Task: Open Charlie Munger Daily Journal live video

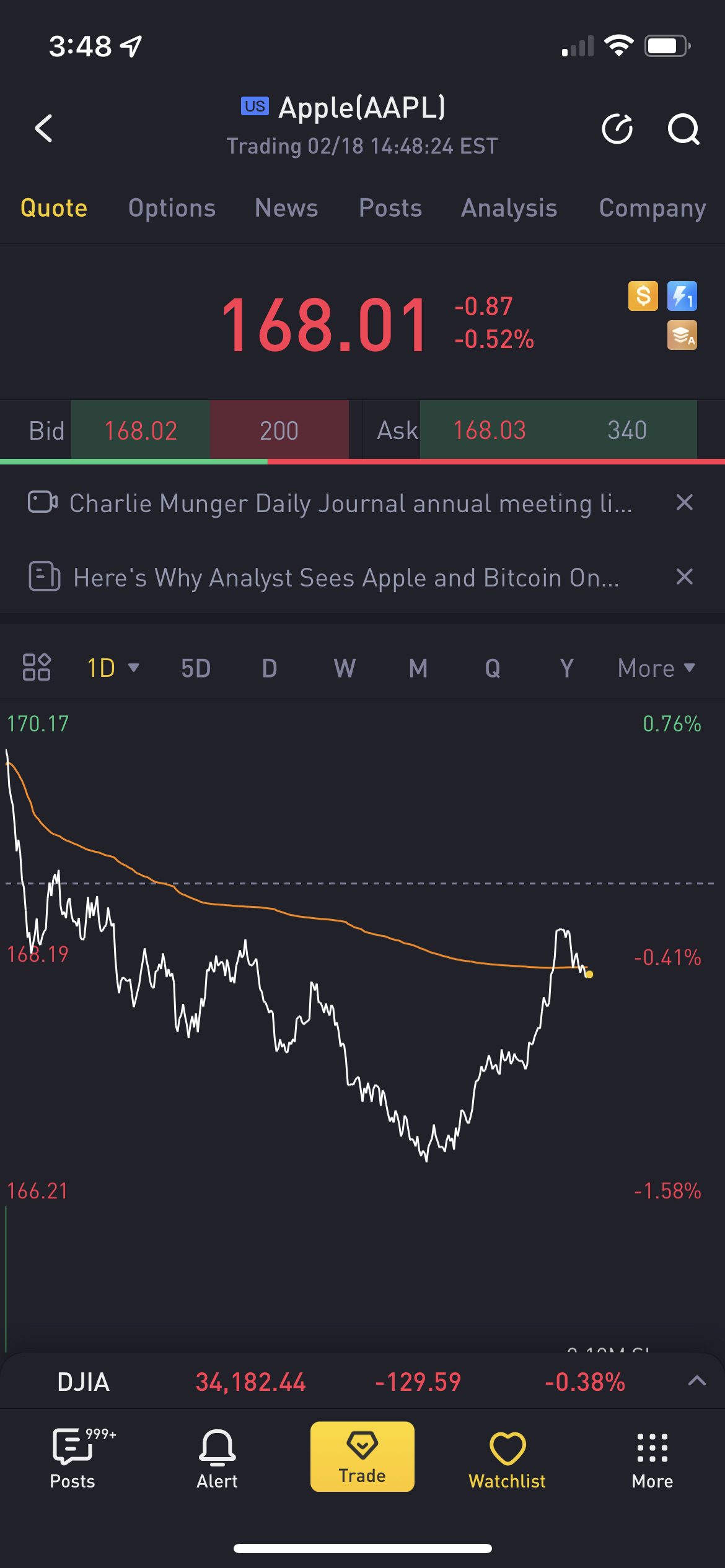Action: [x=350, y=503]
